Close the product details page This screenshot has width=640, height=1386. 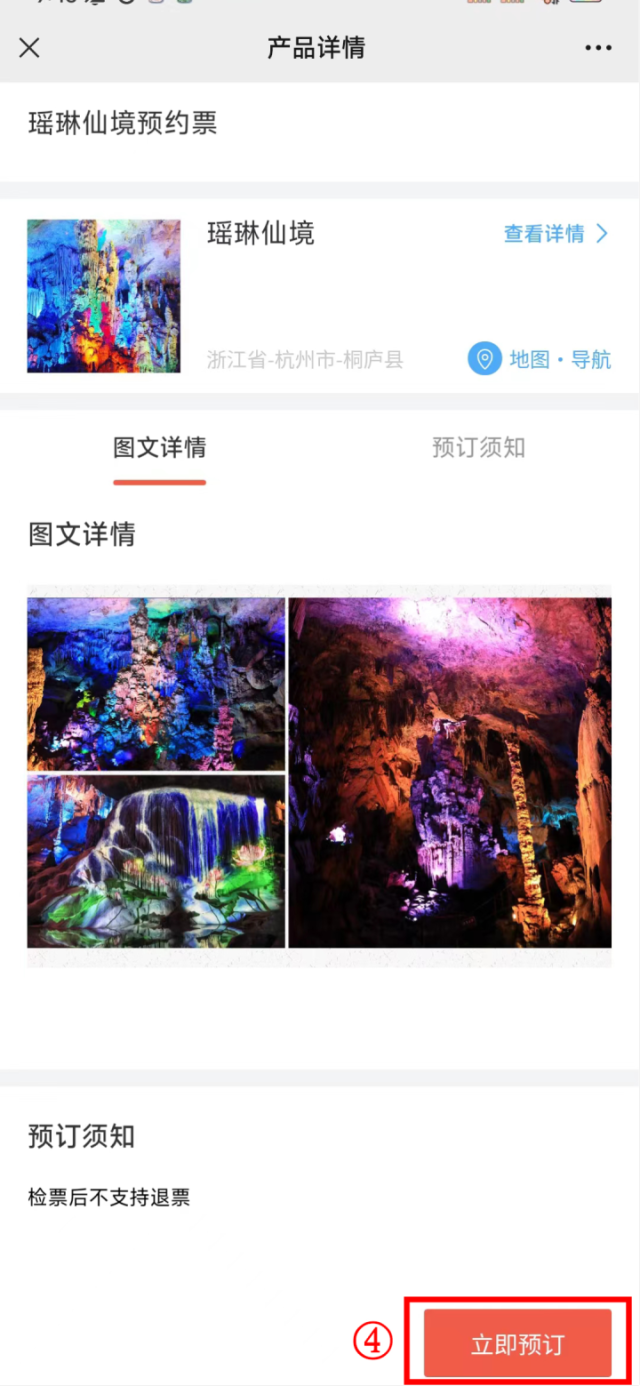pyautogui.click(x=29, y=47)
